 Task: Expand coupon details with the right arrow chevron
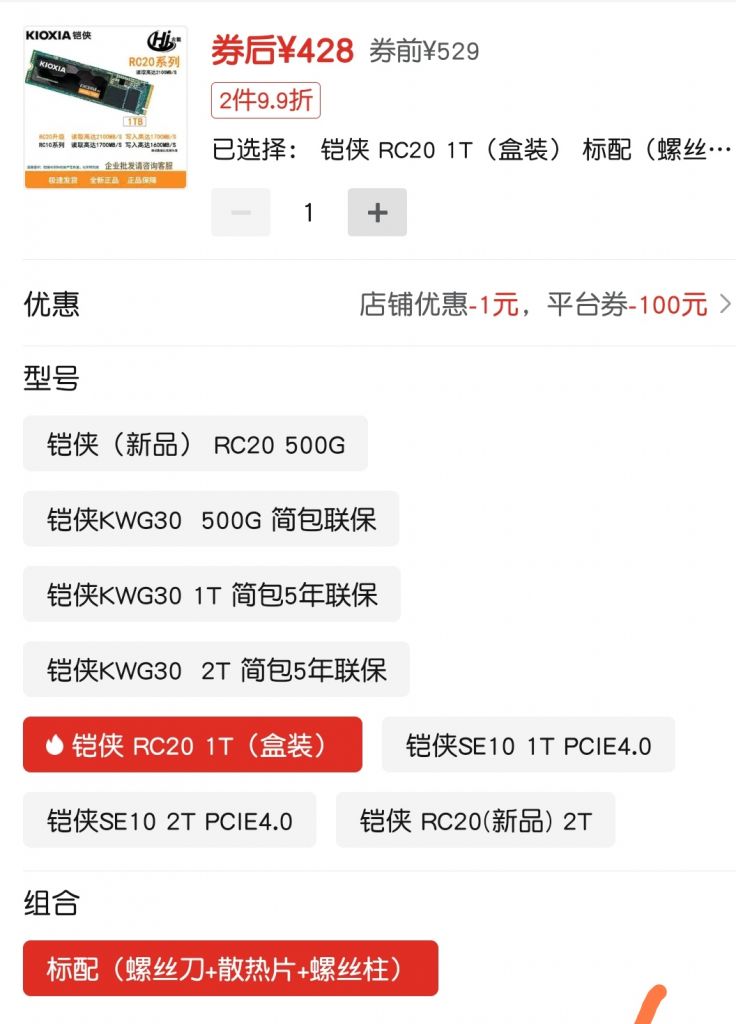point(723,303)
